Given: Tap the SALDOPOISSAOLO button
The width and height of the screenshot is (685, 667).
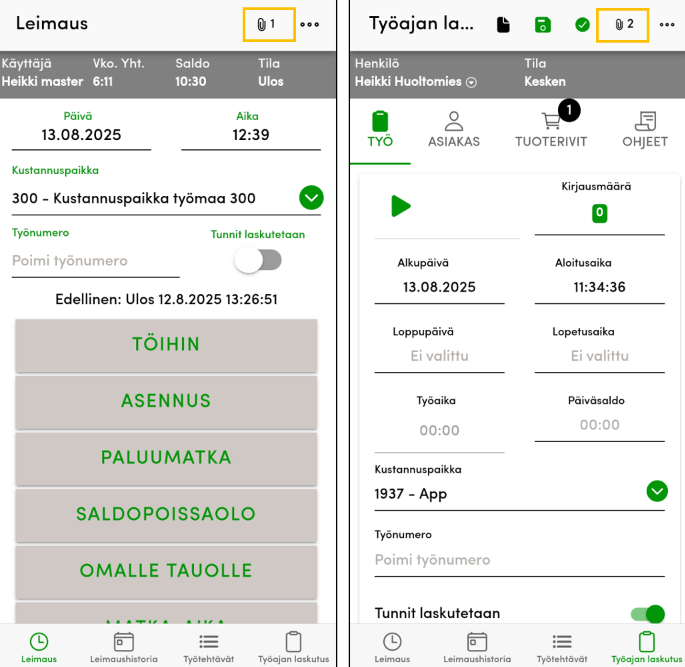Looking at the screenshot, I should coord(166,514).
